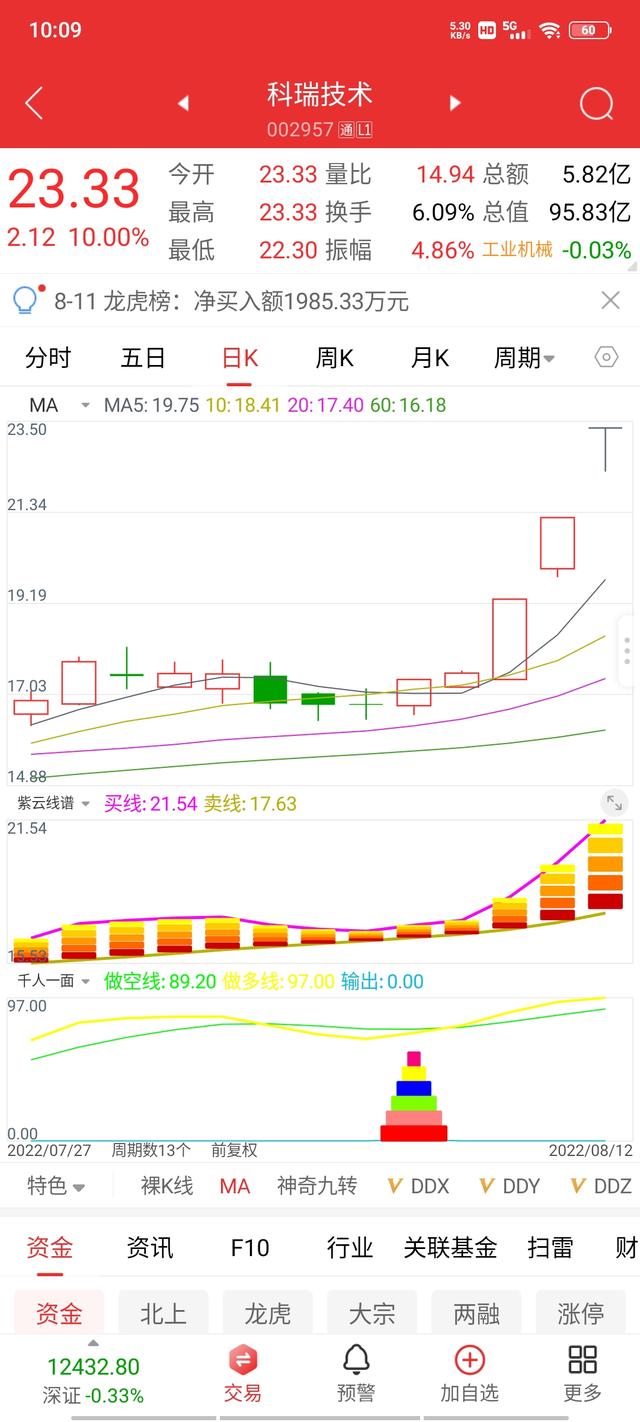The image size is (640, 1422).
Task: Open chart settings hexagon icon
Action: click(x=606, y=358)
